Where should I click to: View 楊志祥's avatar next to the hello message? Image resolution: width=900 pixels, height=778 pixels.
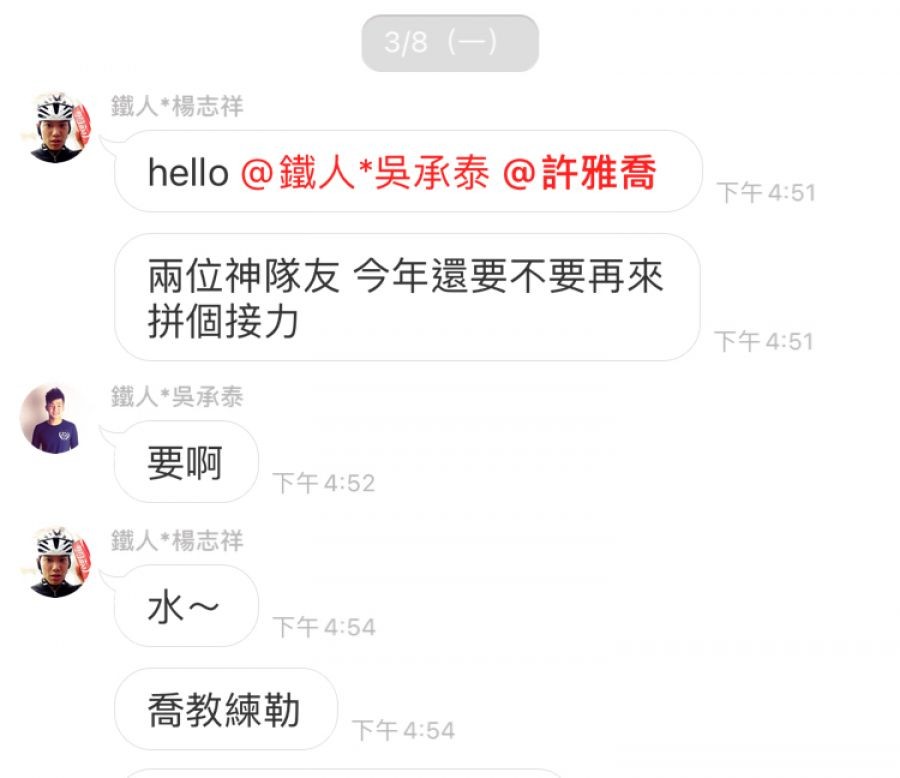pyautogui.click(x=58, y=128)
